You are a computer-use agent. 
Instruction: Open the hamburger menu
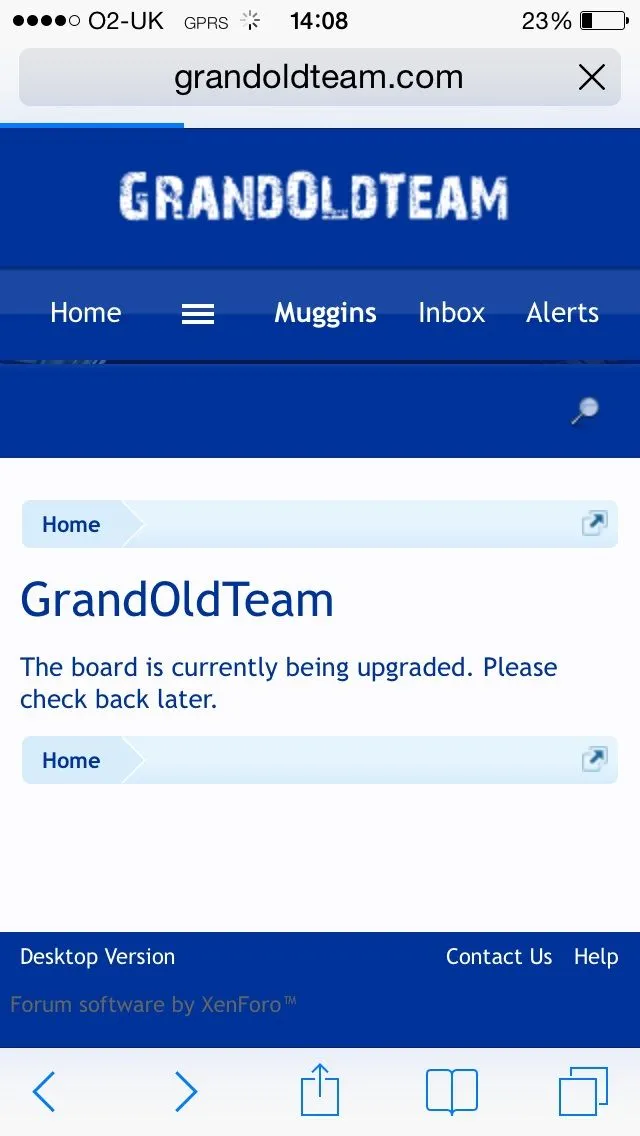click(198, 314)
